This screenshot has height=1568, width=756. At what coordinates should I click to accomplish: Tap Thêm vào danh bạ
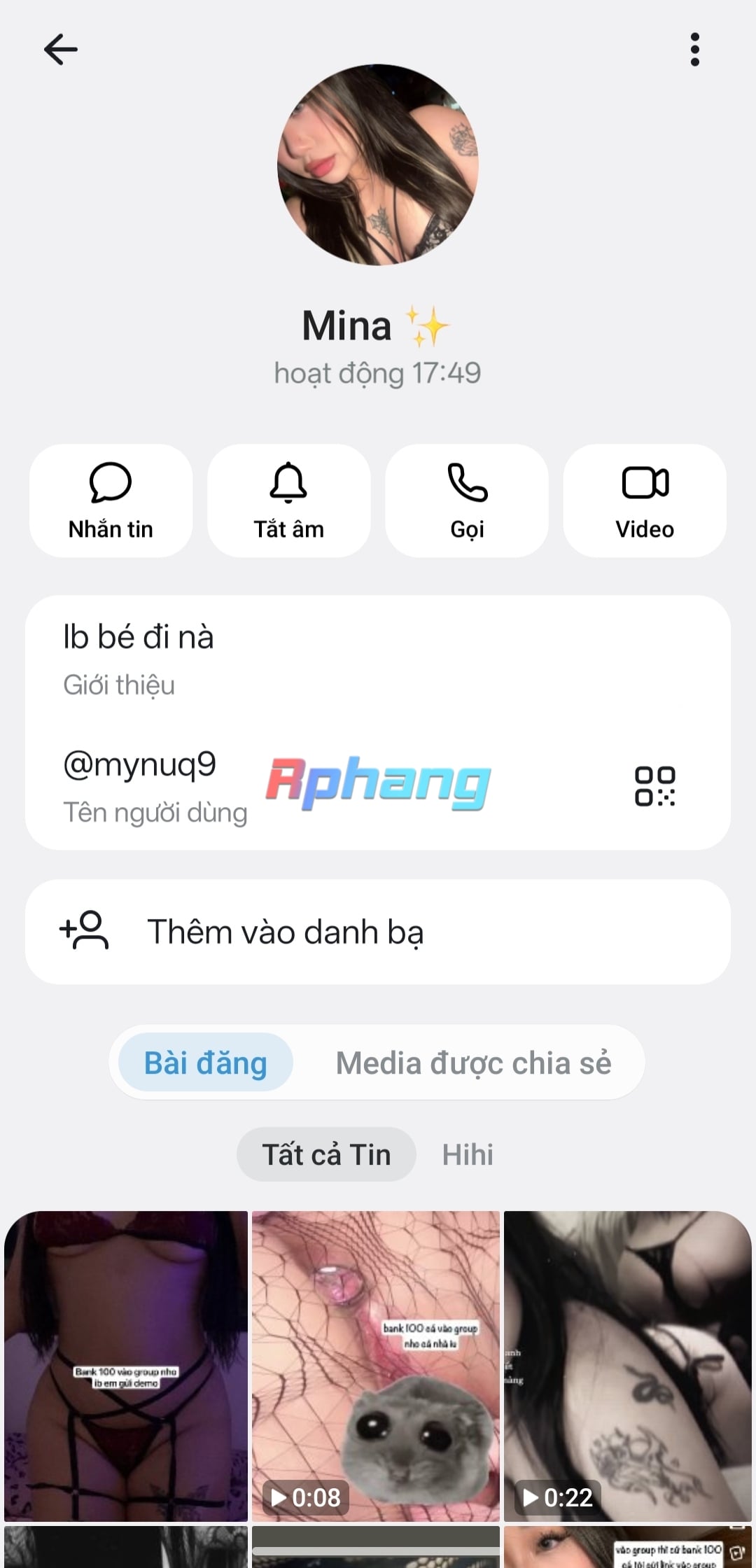(x=378, y=932)
